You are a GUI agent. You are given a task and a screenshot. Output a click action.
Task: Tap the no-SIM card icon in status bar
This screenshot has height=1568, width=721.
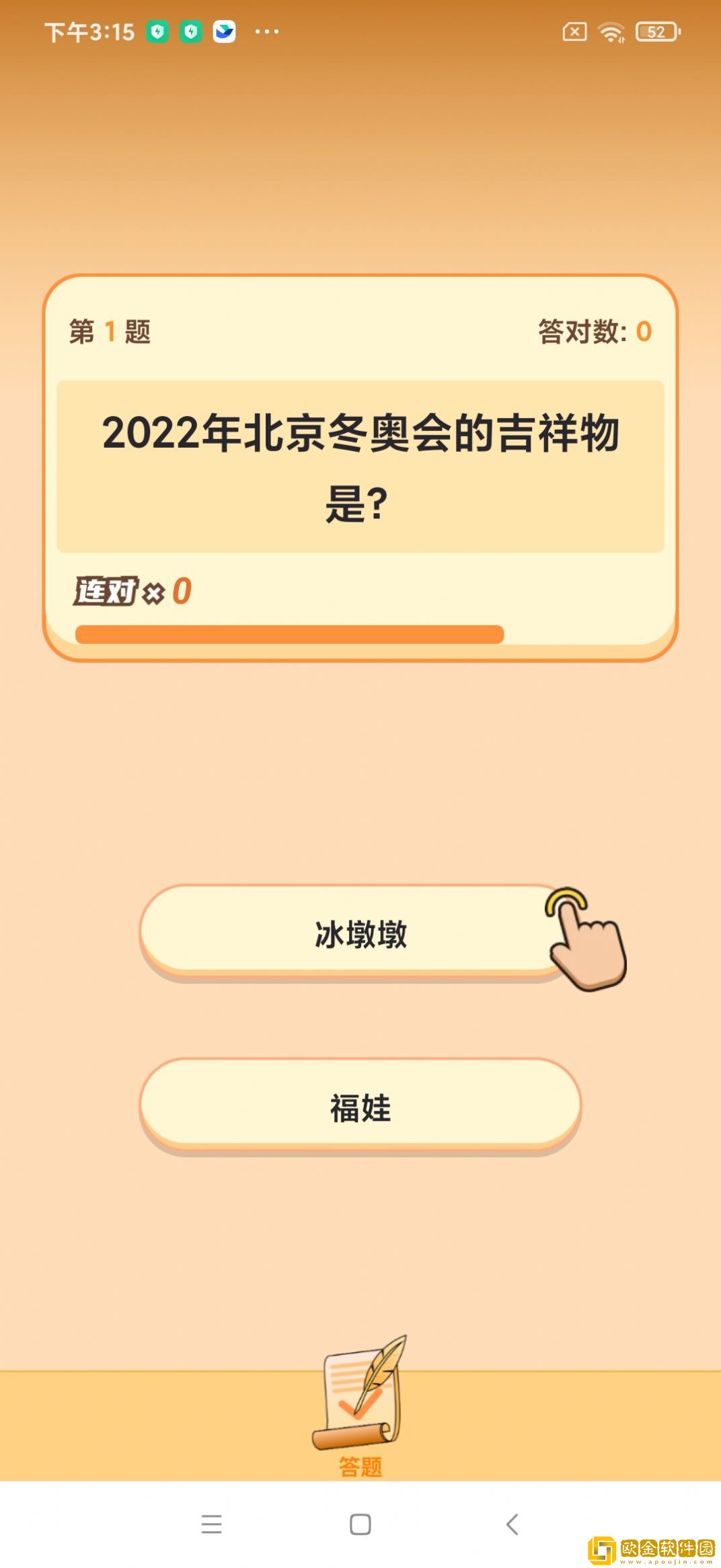[x=574, y=30]
